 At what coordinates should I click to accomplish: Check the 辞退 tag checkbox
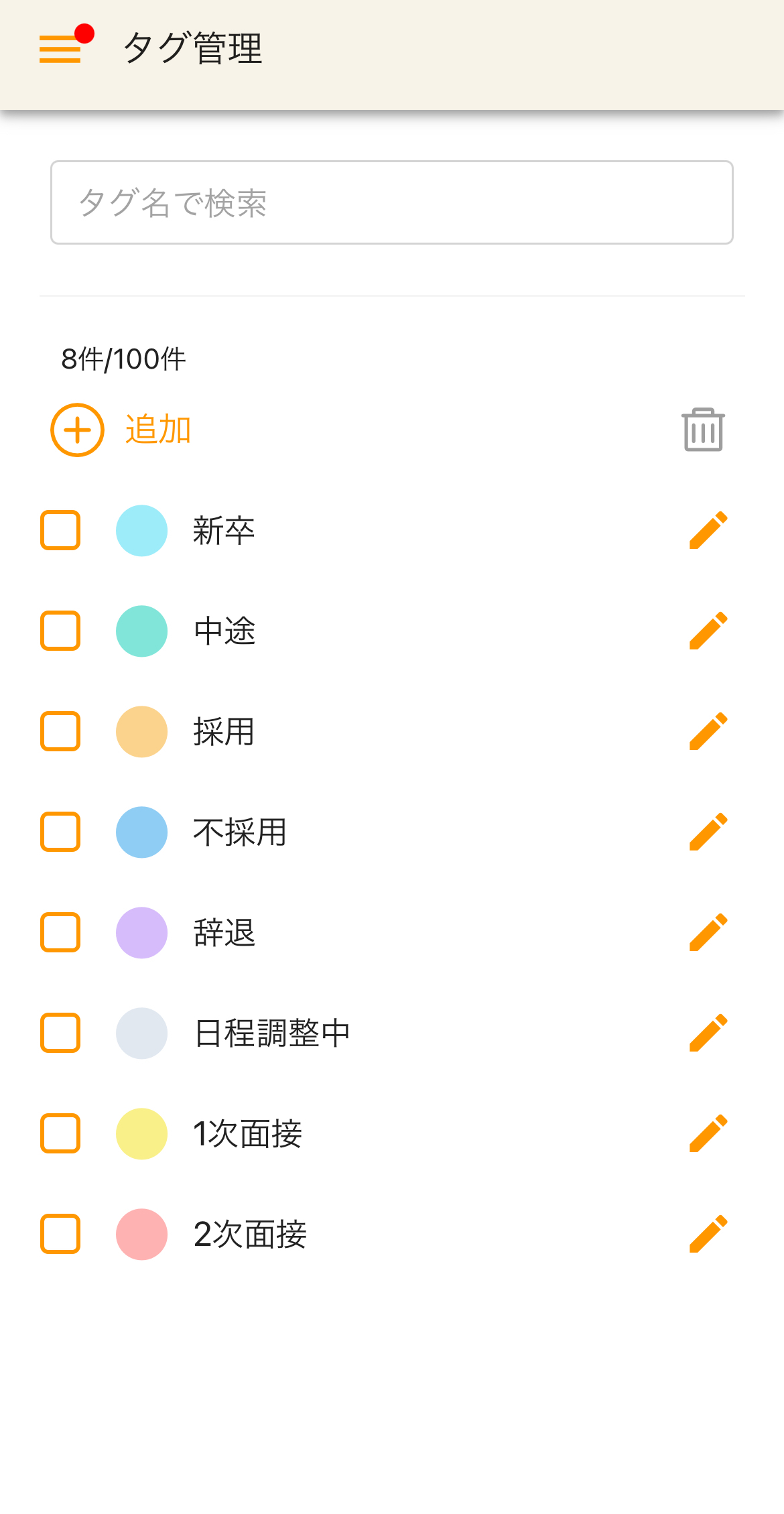click(60, 932)
